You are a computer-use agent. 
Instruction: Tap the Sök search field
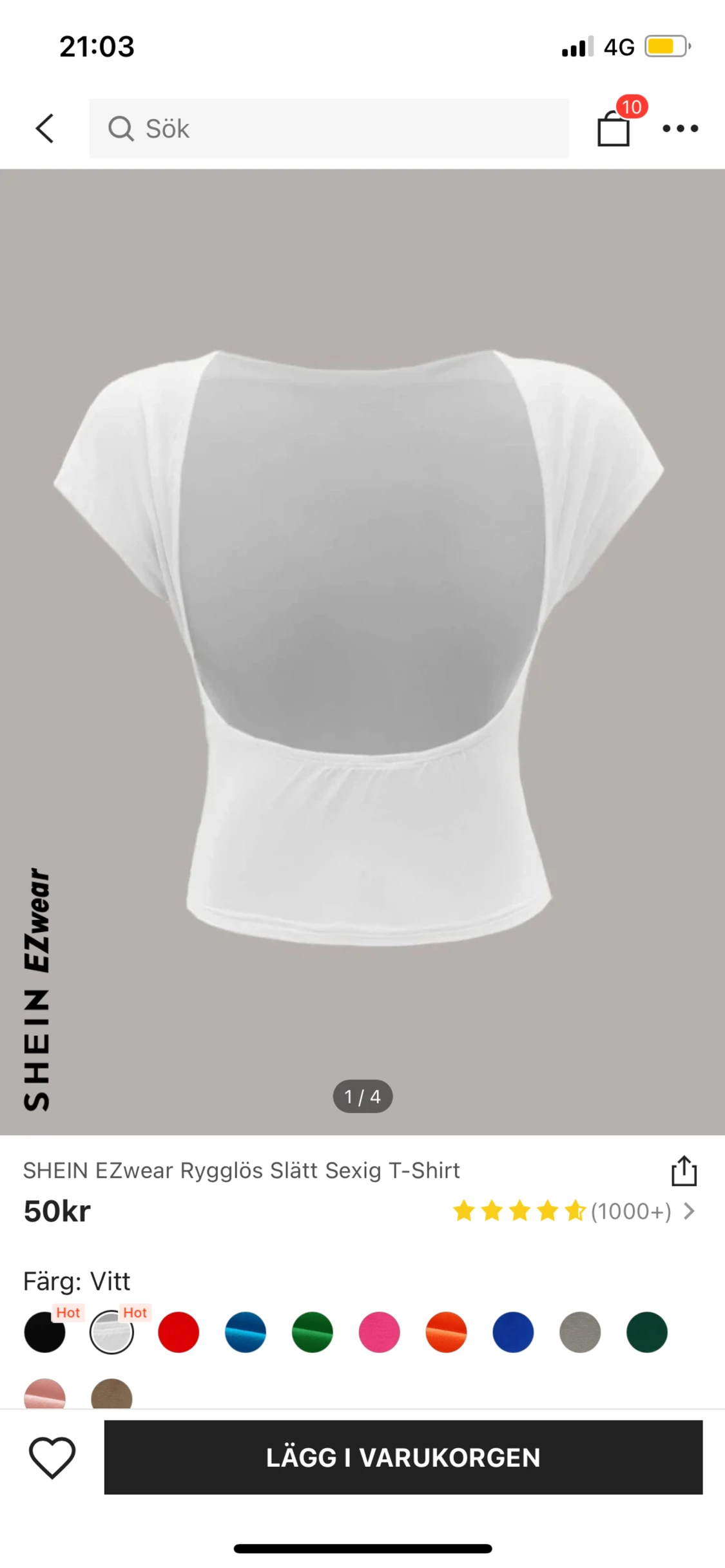pyautogui.click(x=329, y=128)
